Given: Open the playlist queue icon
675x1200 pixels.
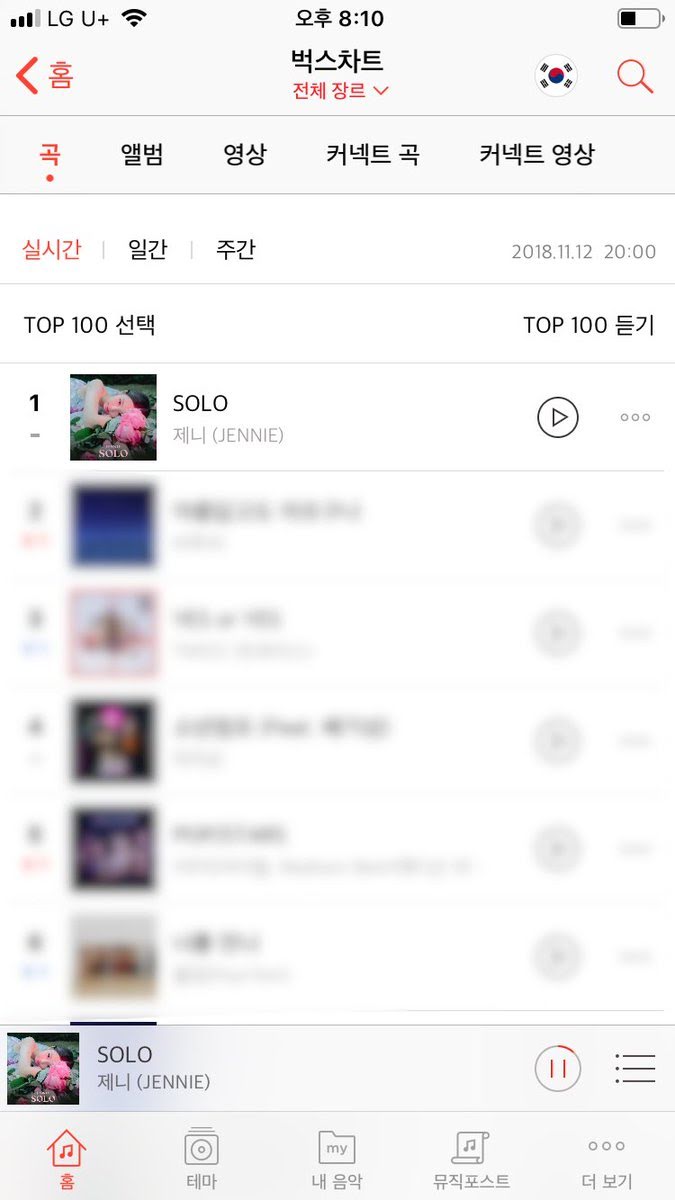Looking at the screenshot, I should pyautogui.click(x=635, y=1068).
